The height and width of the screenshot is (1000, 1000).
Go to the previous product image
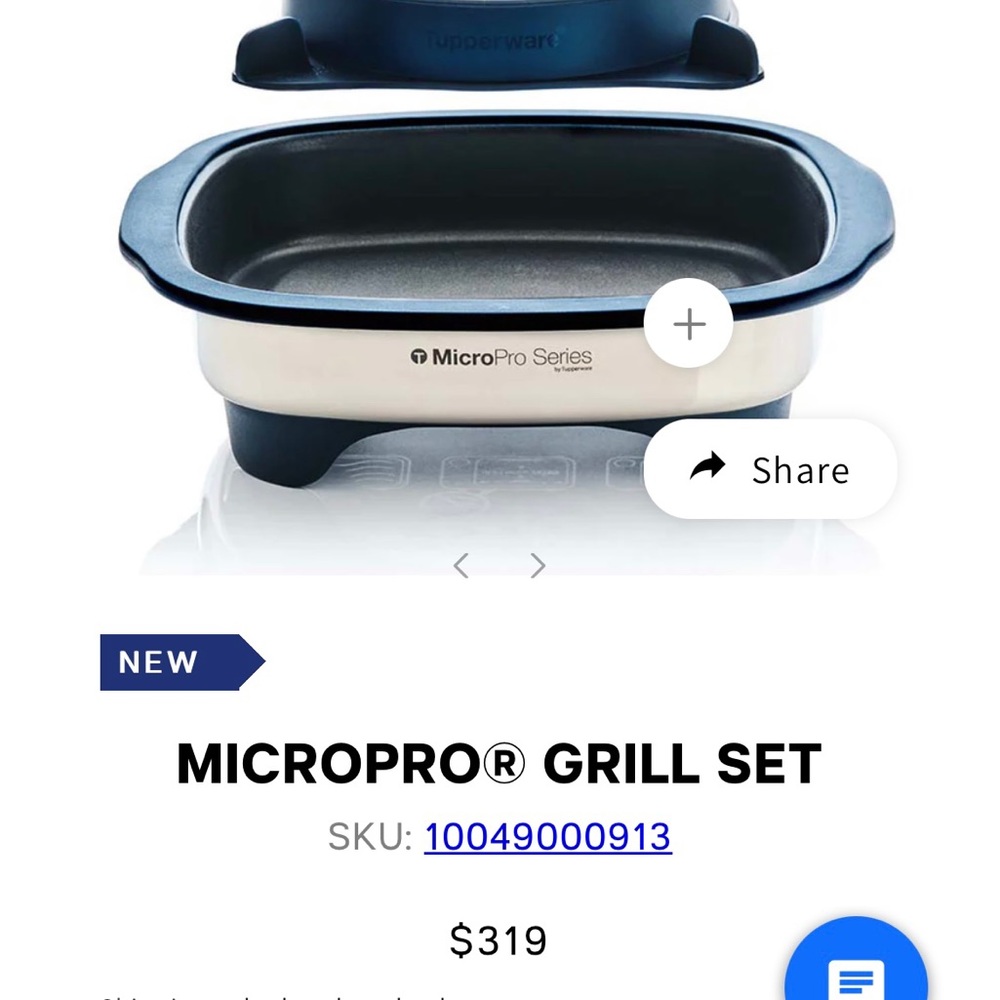coord(461,566)
